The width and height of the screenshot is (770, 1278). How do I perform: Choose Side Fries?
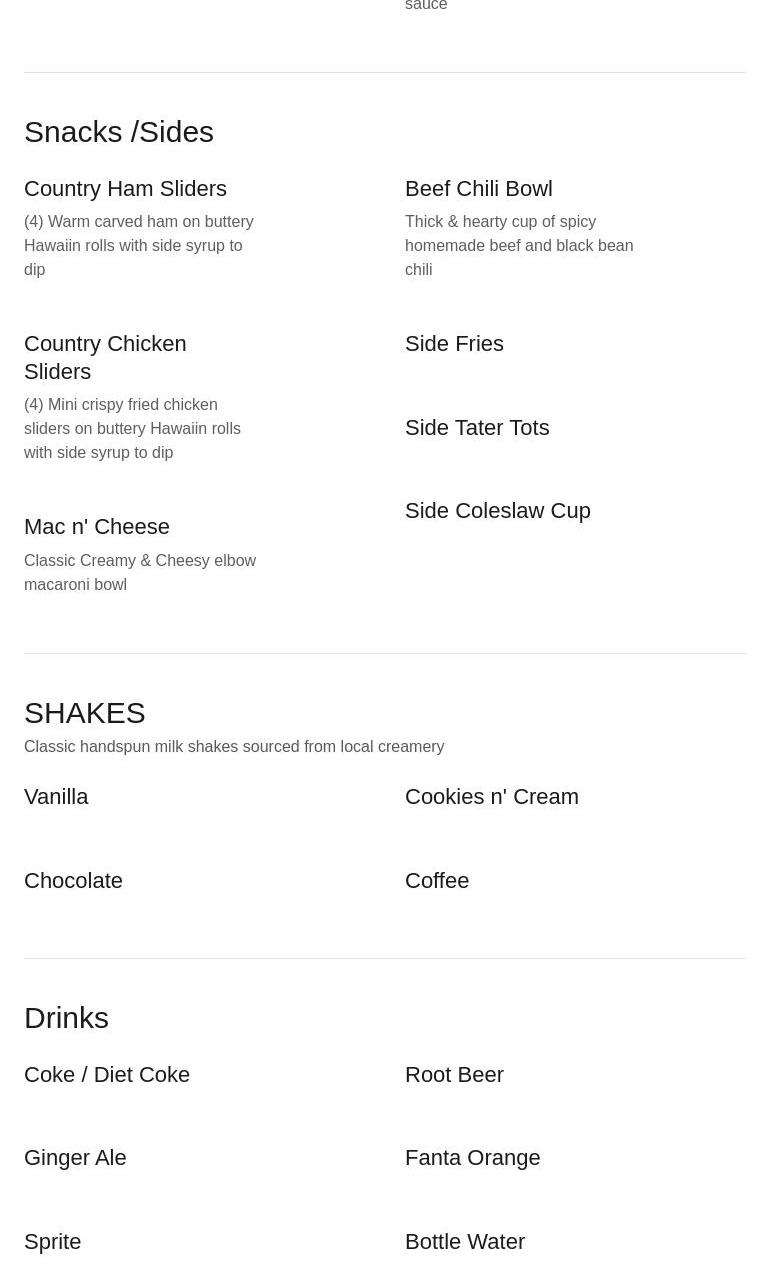pyautogui.click(x=454, y=344)
